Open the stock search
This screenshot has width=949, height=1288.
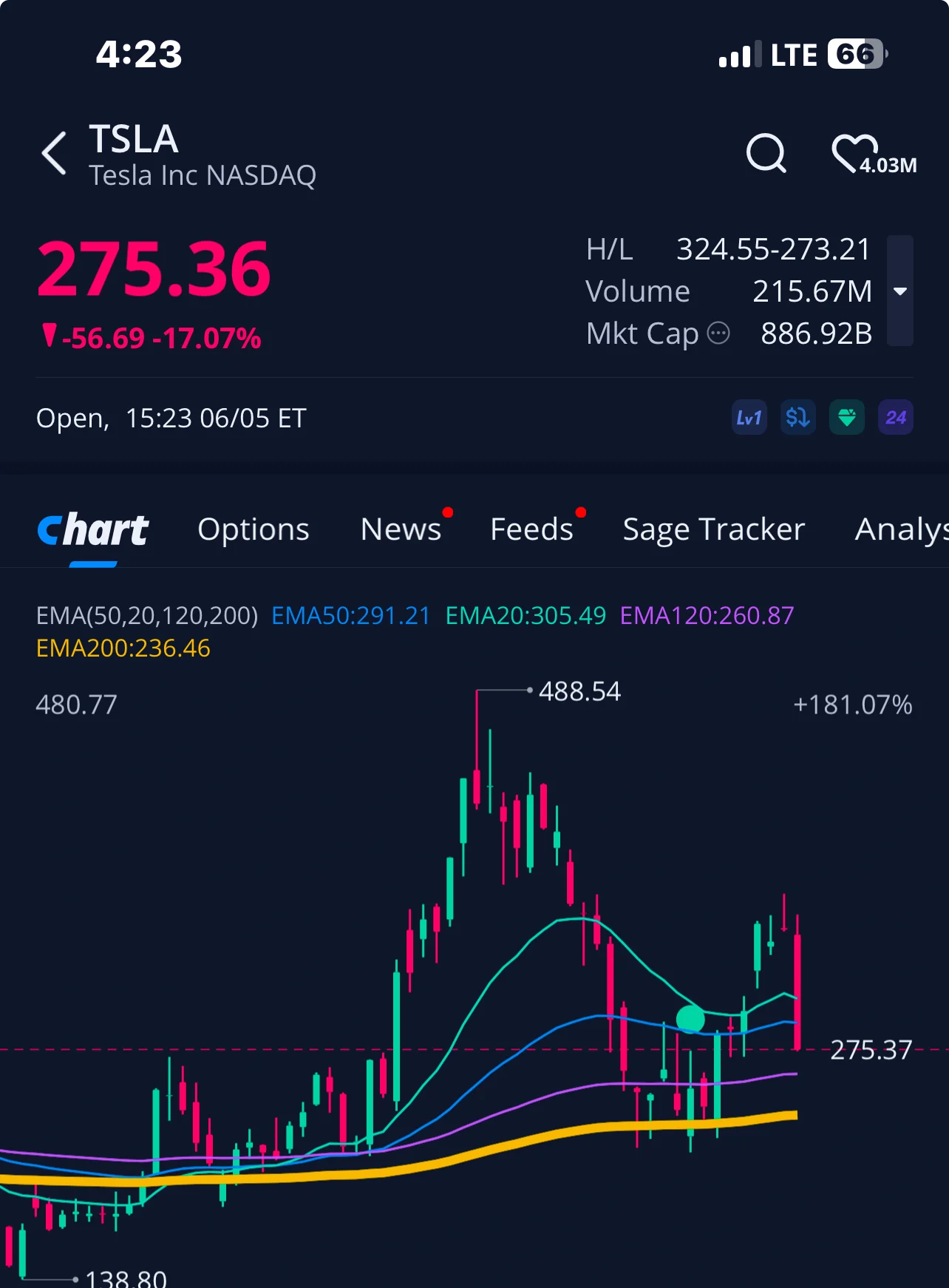pos(766,154)
